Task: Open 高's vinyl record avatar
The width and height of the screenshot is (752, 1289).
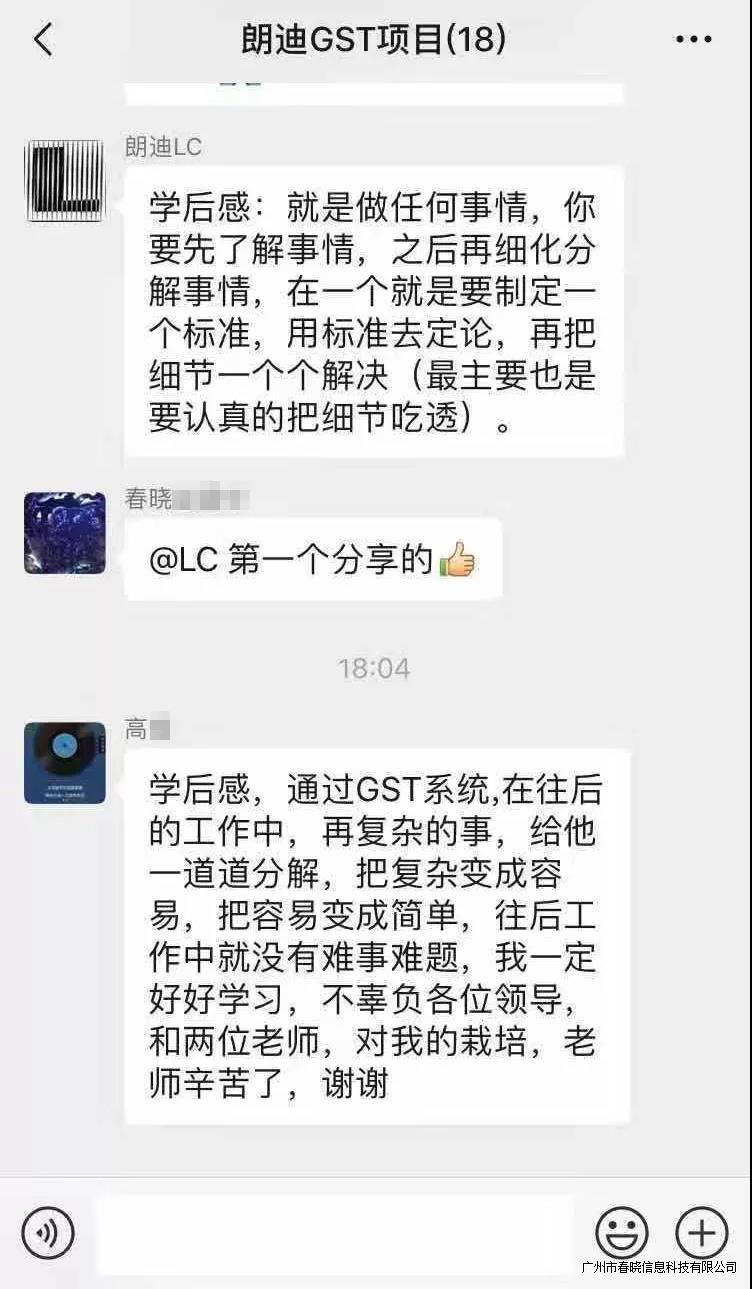Action: pyautogui.click(x=65, y=763)
